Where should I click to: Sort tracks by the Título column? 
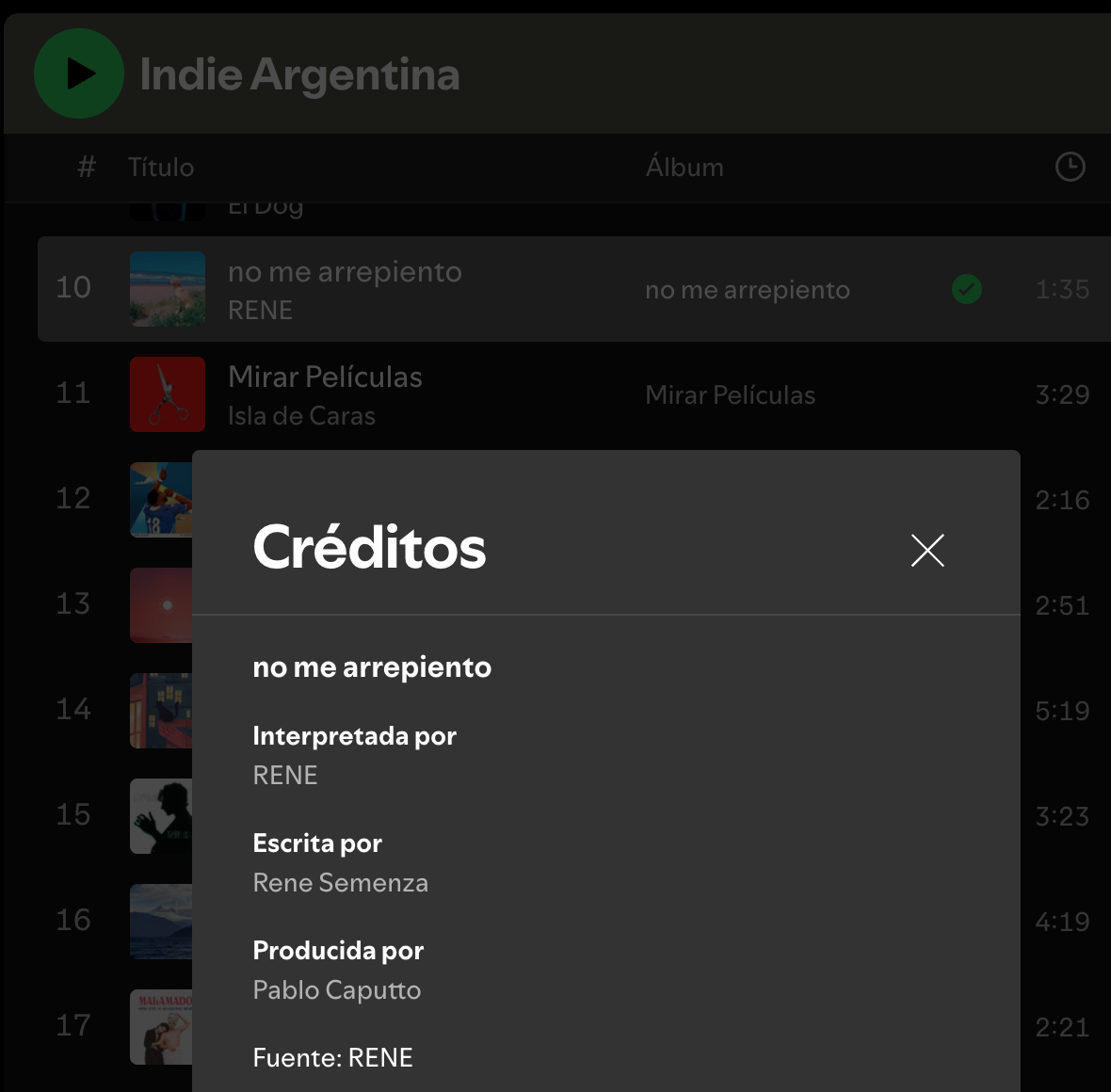[161, 168]
